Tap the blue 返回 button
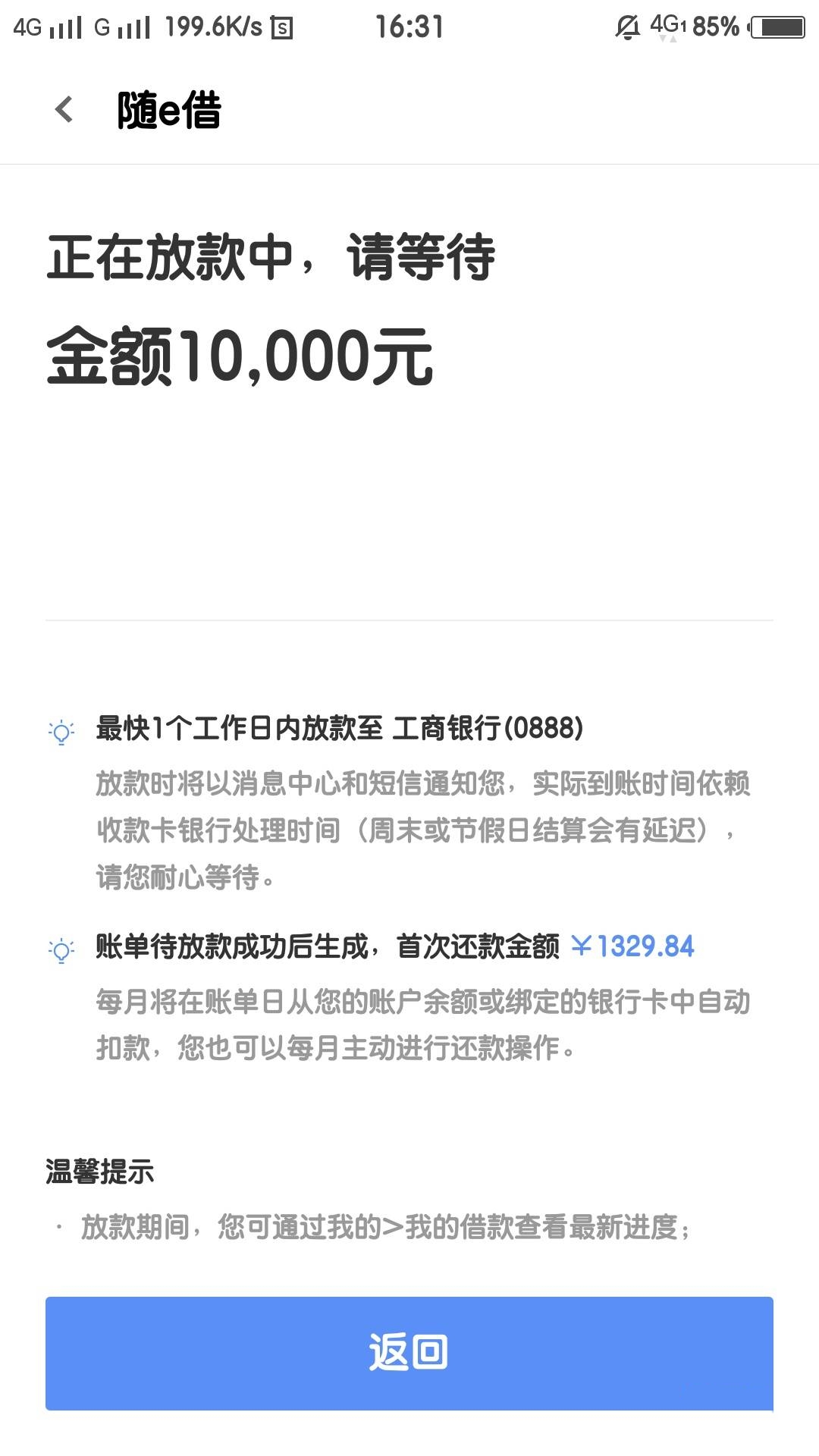 click(x=409, y=1353)
